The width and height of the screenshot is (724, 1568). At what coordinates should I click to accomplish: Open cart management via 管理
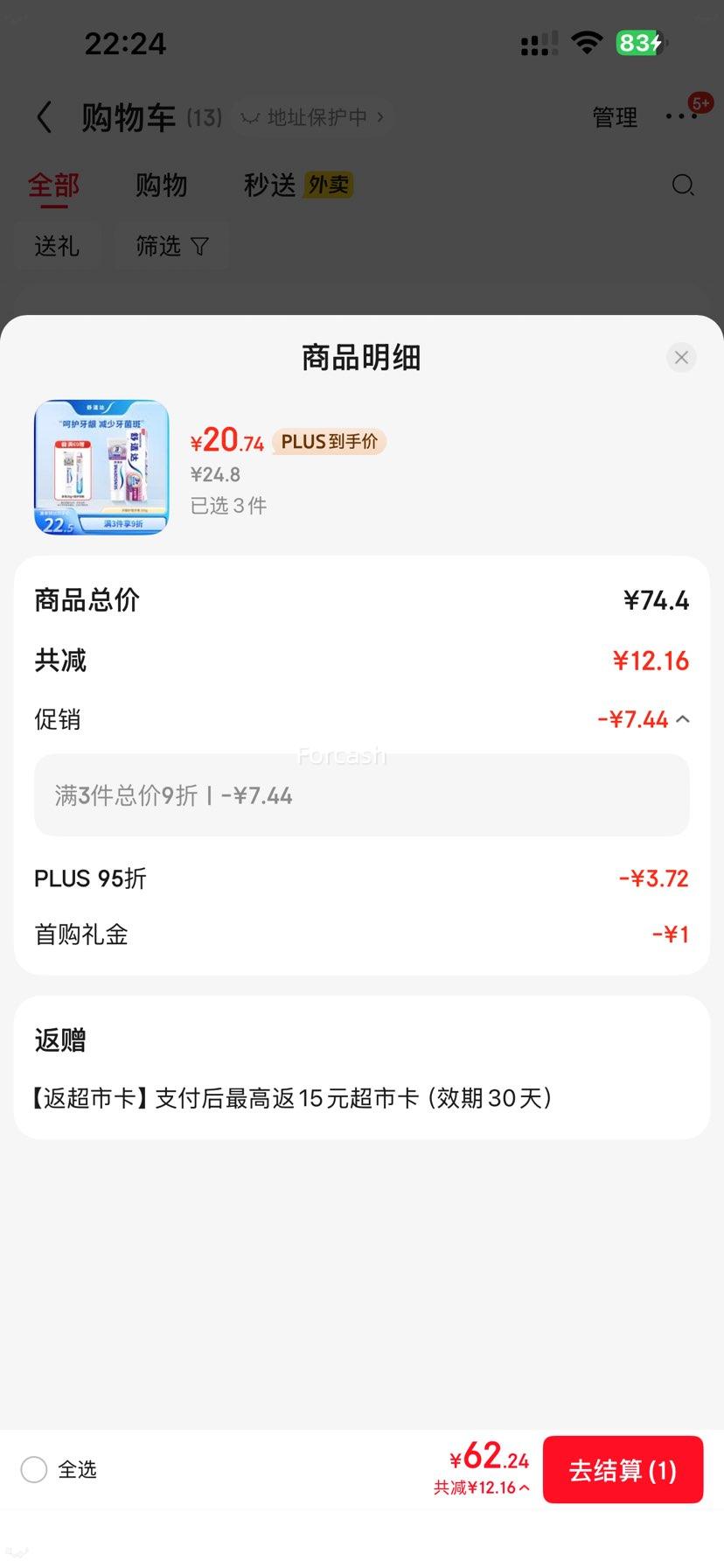tap(615, 116)
